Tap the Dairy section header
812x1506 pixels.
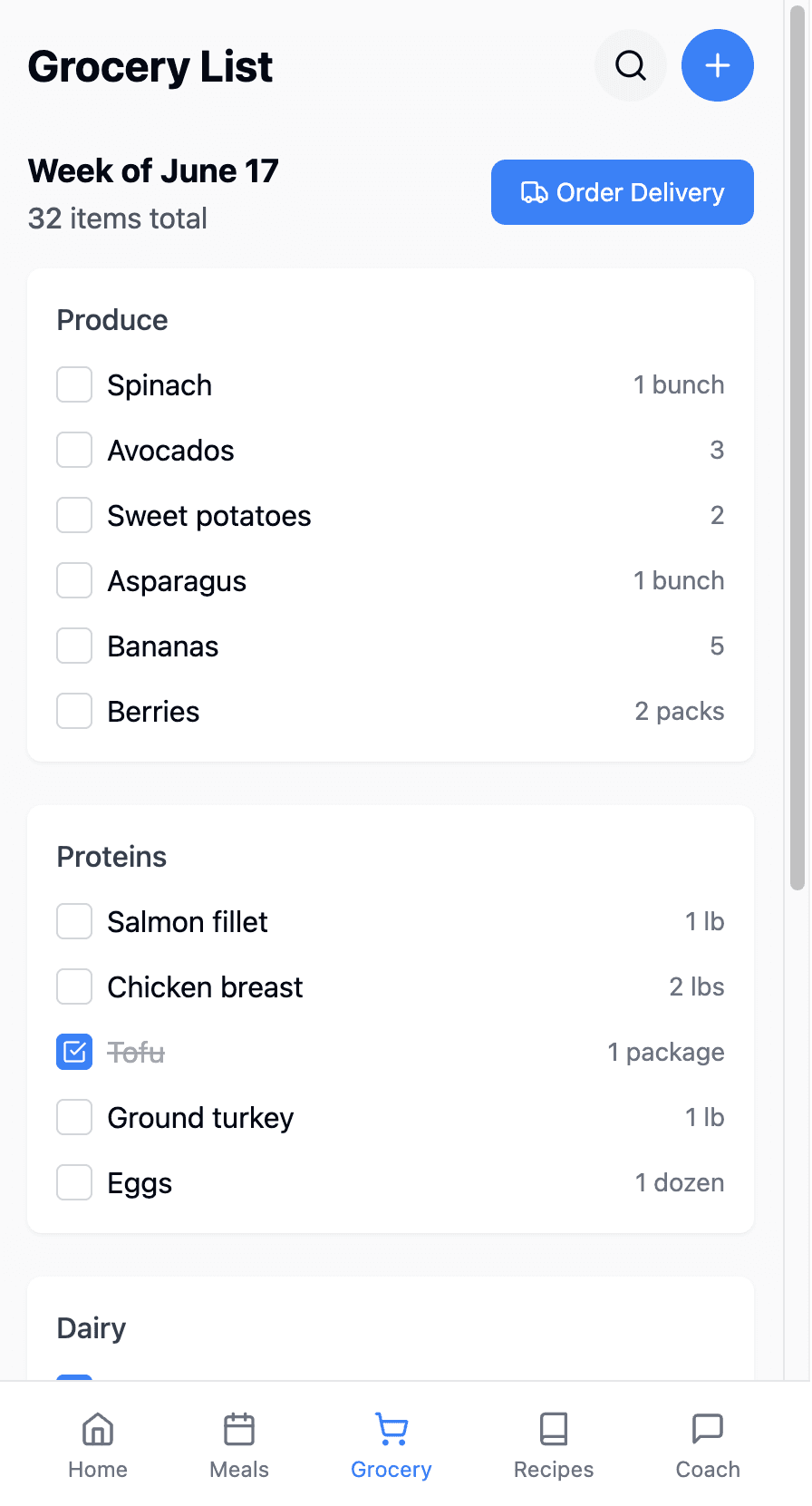click(x=91, y=1327)
